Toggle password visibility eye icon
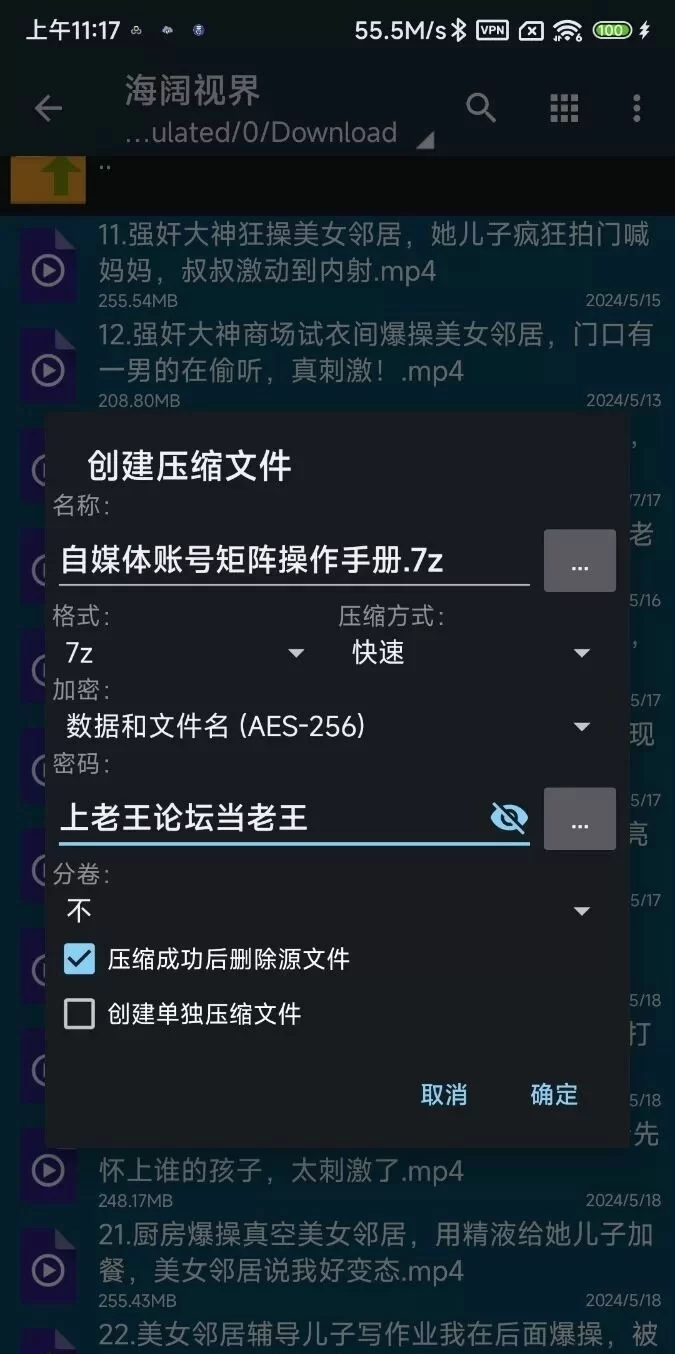 click(509, 819)
